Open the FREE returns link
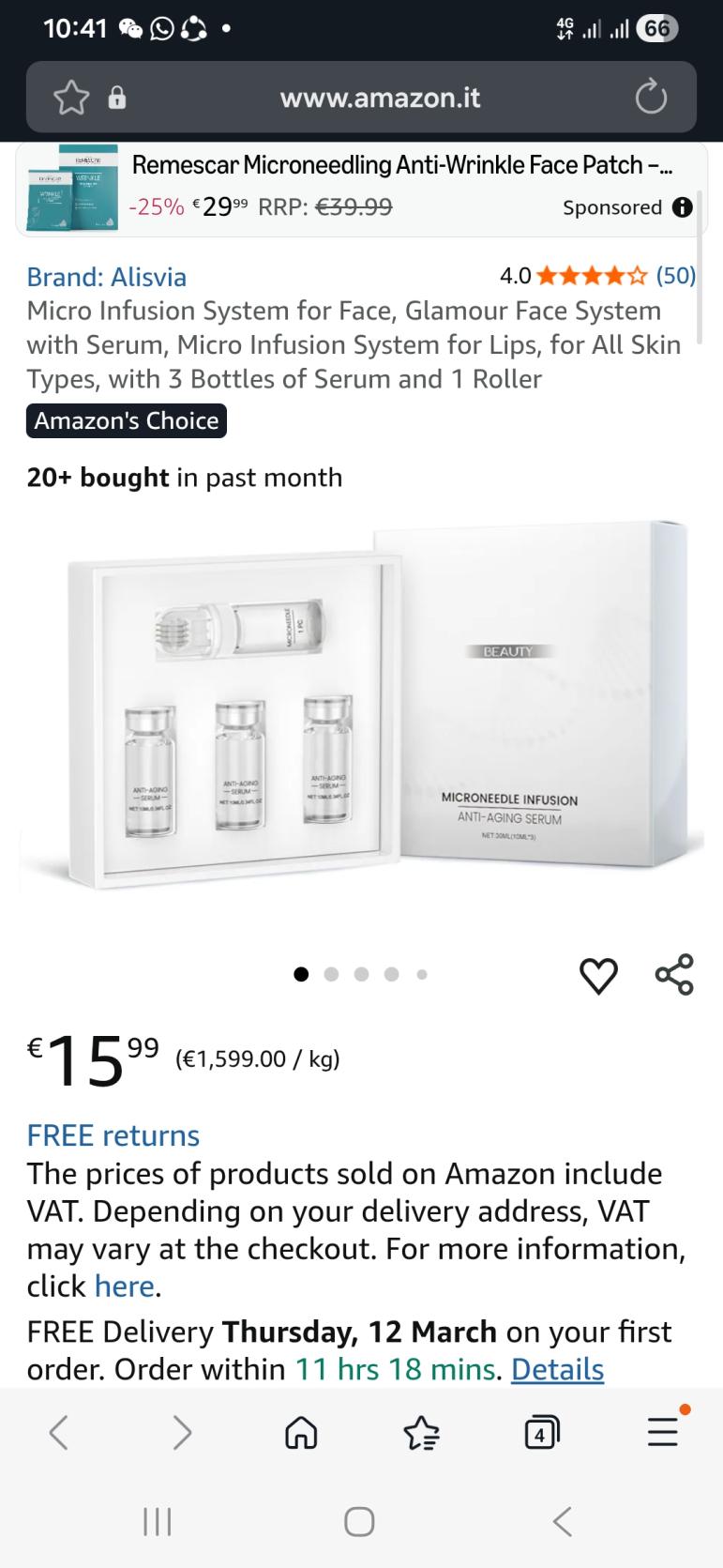This screenshot has height=1568, width=723. tap(113, 1135)
